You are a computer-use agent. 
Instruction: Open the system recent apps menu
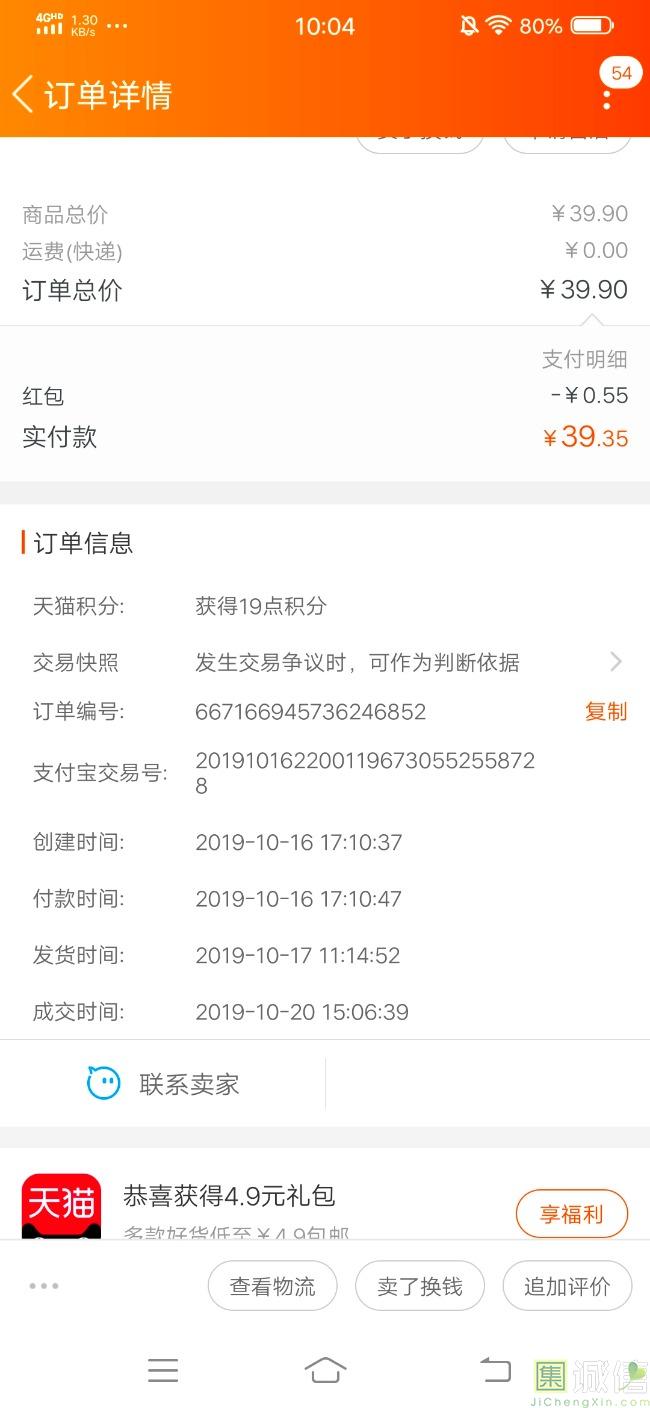(x=163, y=1370)
